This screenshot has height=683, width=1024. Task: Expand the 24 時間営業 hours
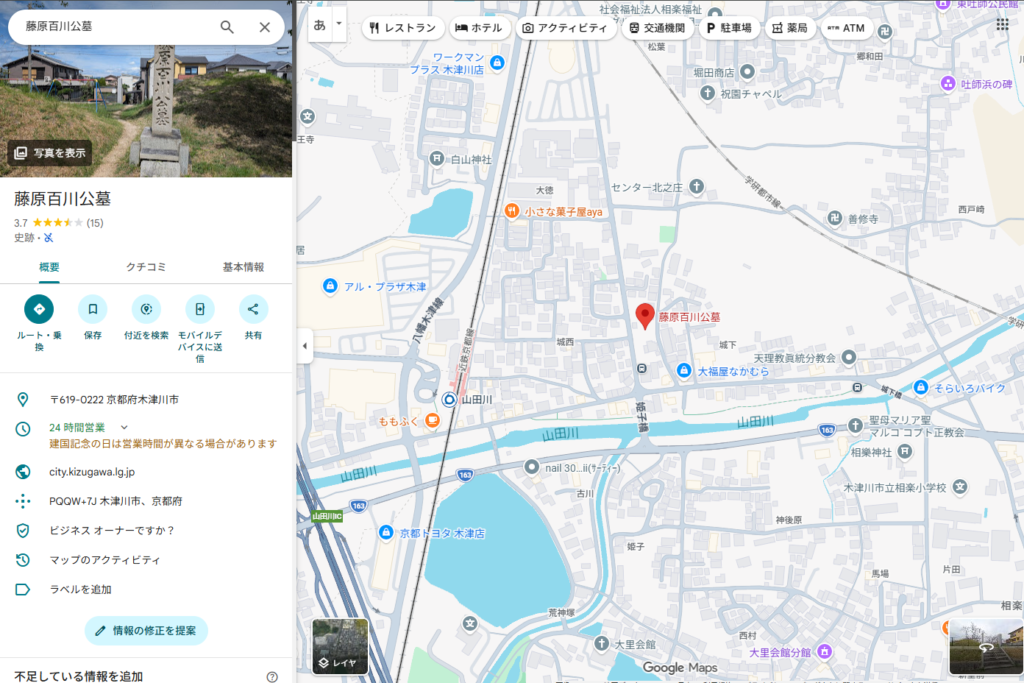pyautogui.click(x=124, y=427)
